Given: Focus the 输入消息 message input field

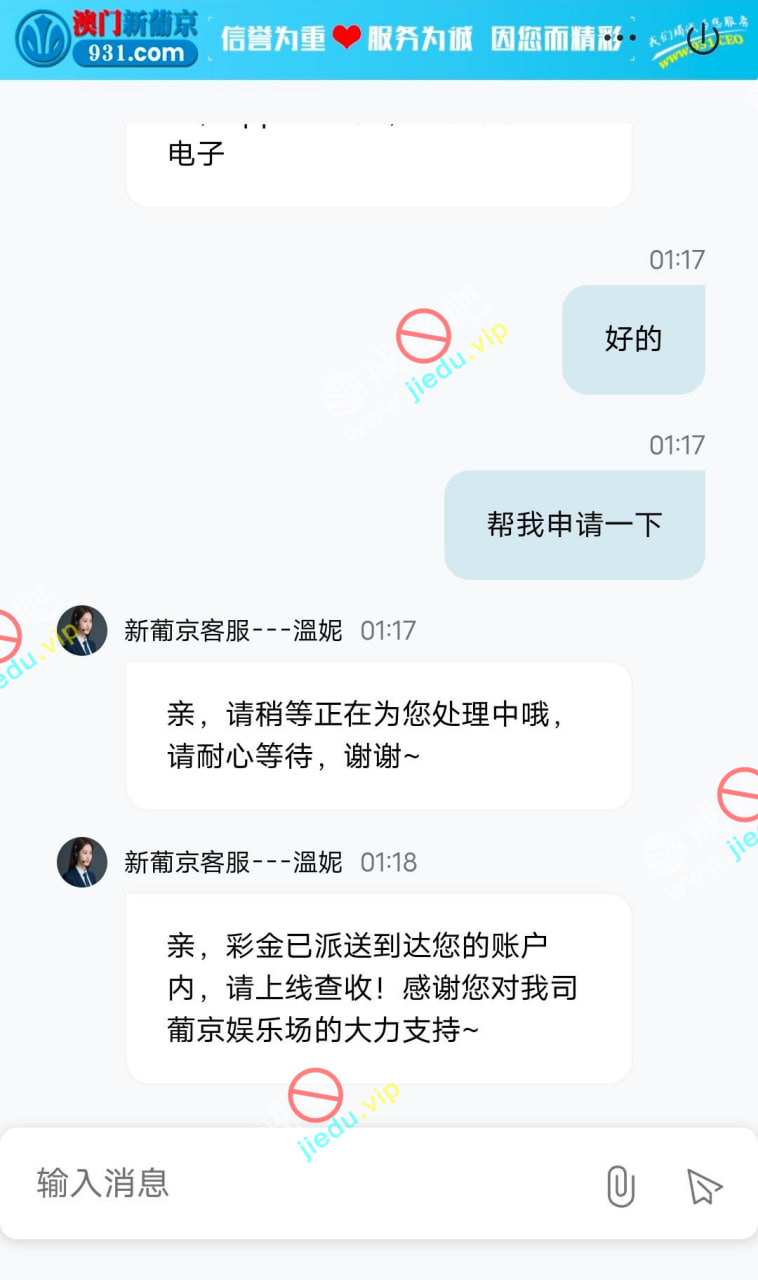Looking at the screenshot, I should 300,1184.
